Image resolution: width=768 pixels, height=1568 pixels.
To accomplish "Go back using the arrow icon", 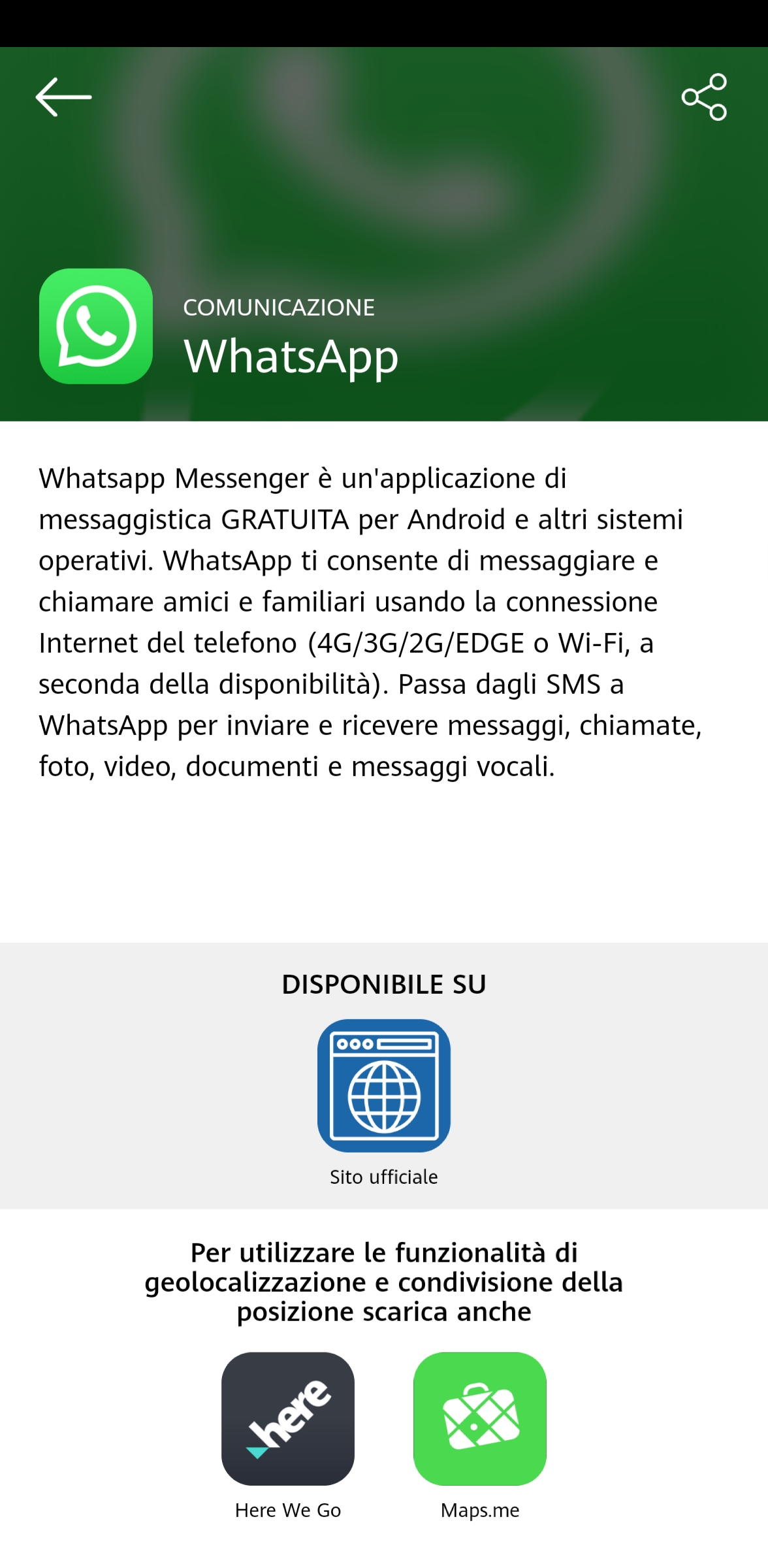I will tap(63, 97).
